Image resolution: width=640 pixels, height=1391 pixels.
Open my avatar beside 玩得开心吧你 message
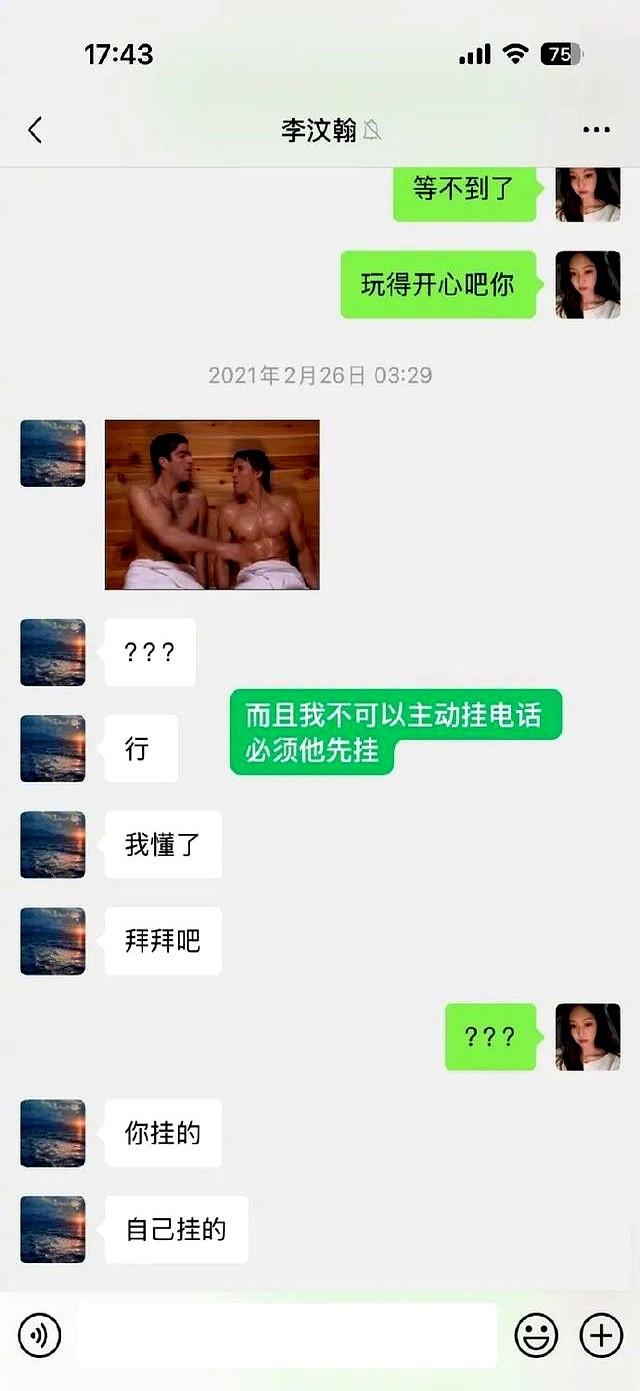588,285
